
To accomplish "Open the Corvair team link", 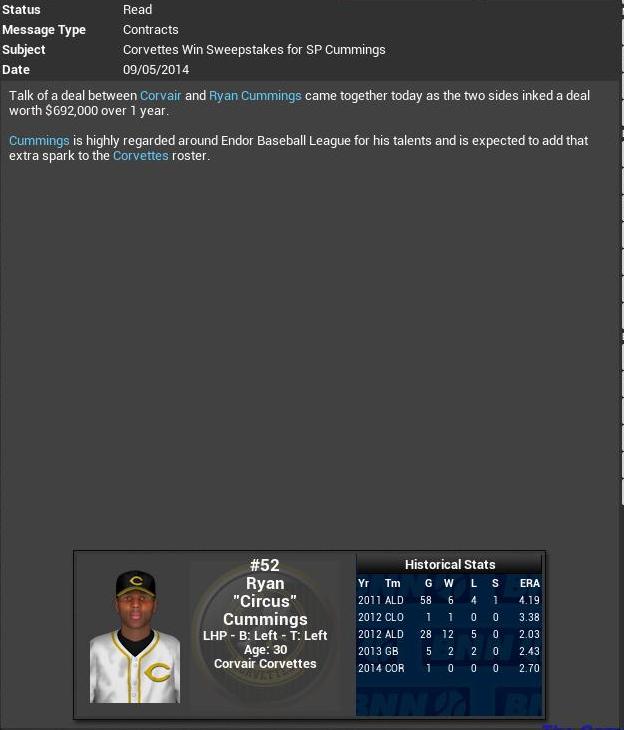I will pos(160,96).
